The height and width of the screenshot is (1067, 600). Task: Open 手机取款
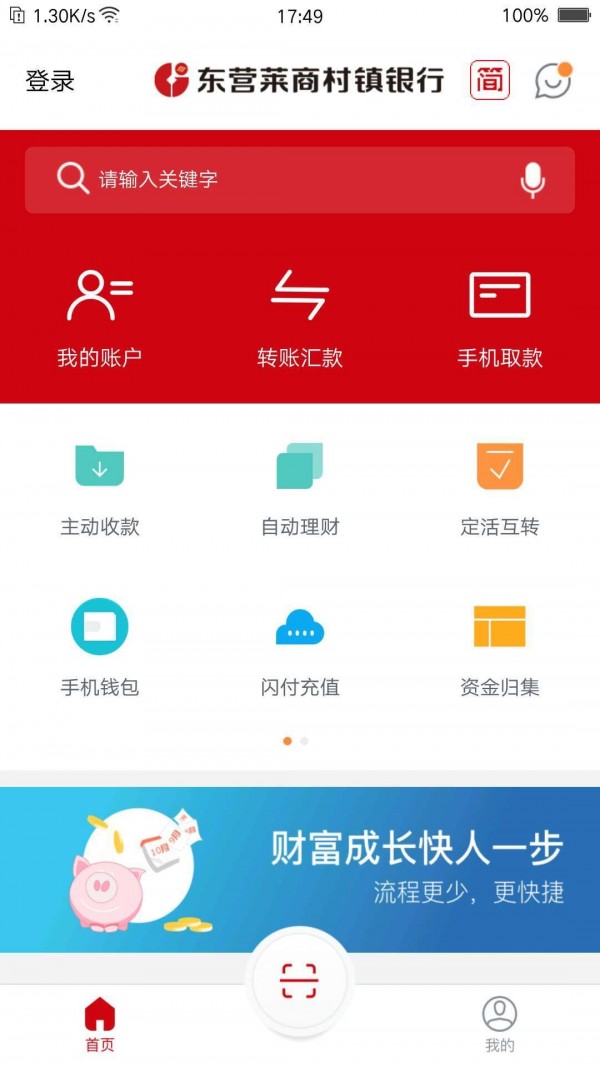tap(500, 317)
